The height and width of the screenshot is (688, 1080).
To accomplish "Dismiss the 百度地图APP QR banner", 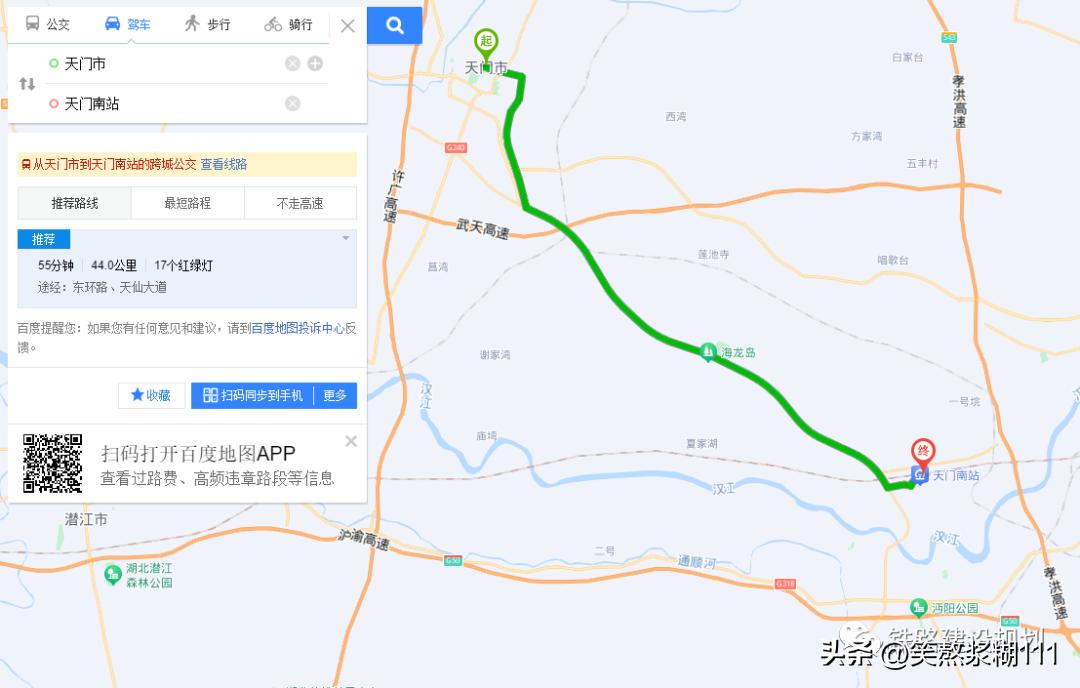I will point(351,441).
